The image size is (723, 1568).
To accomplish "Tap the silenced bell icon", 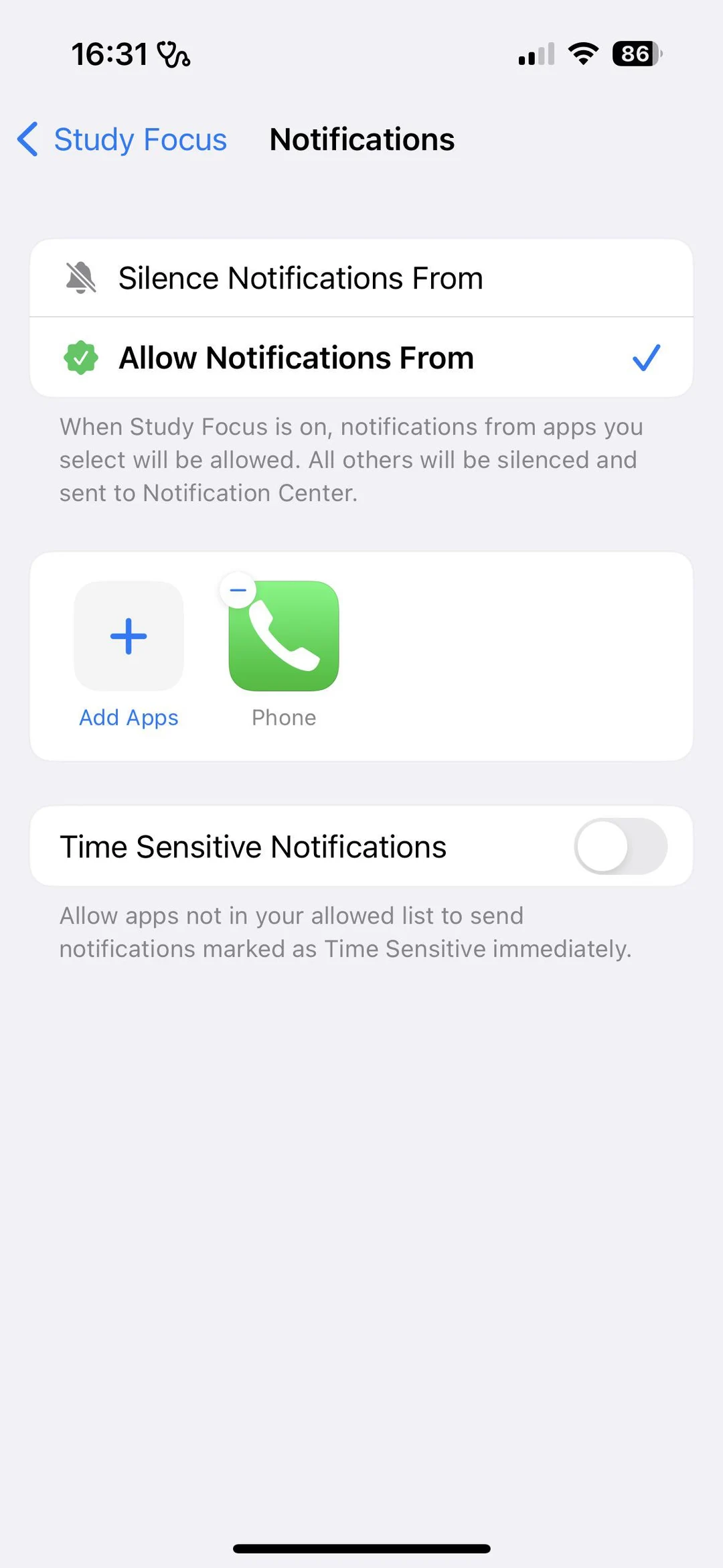I will click(x=80, y=278).
